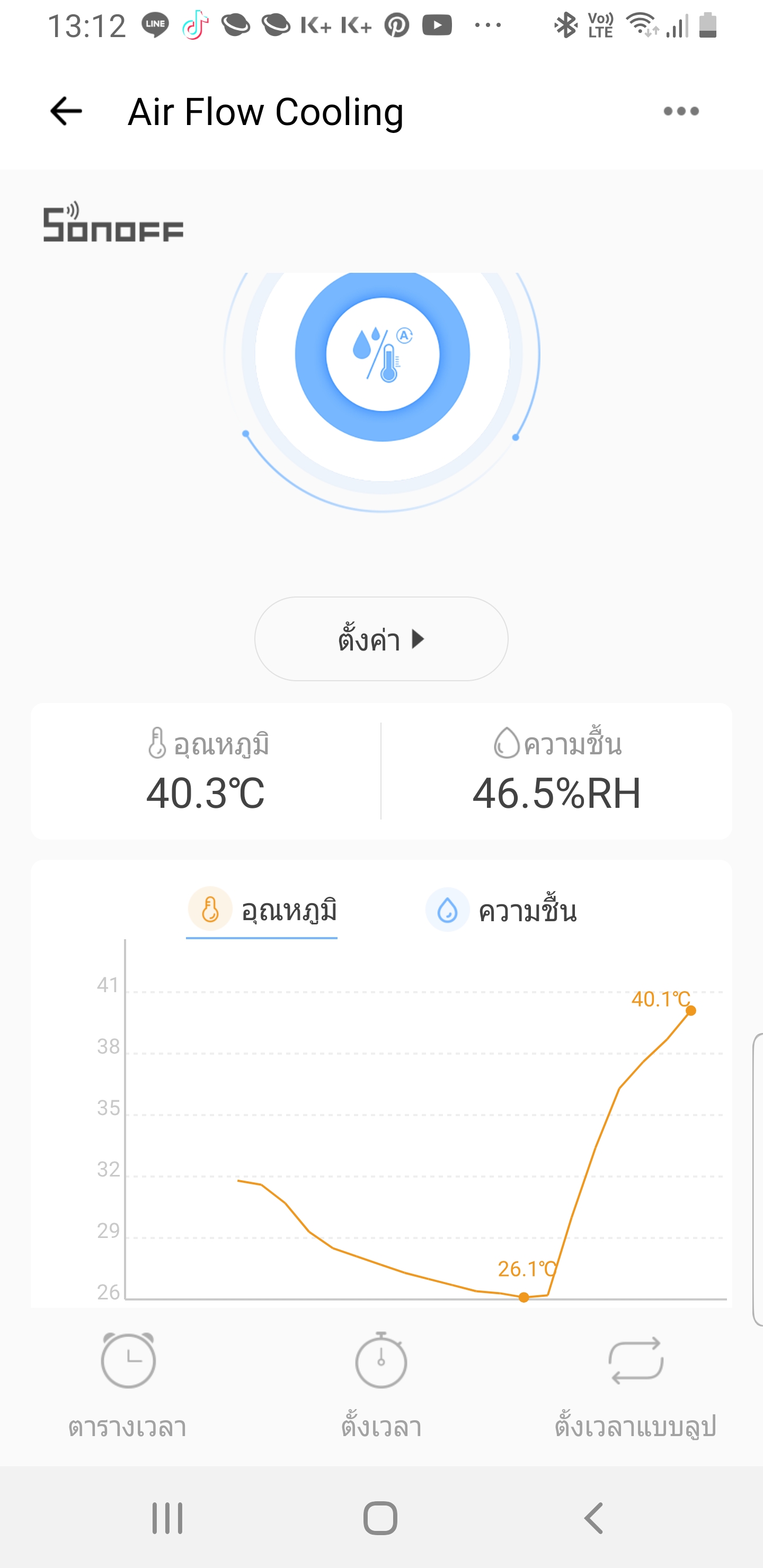
Task: Toggle the device power circle button
Action: [383, 354]
